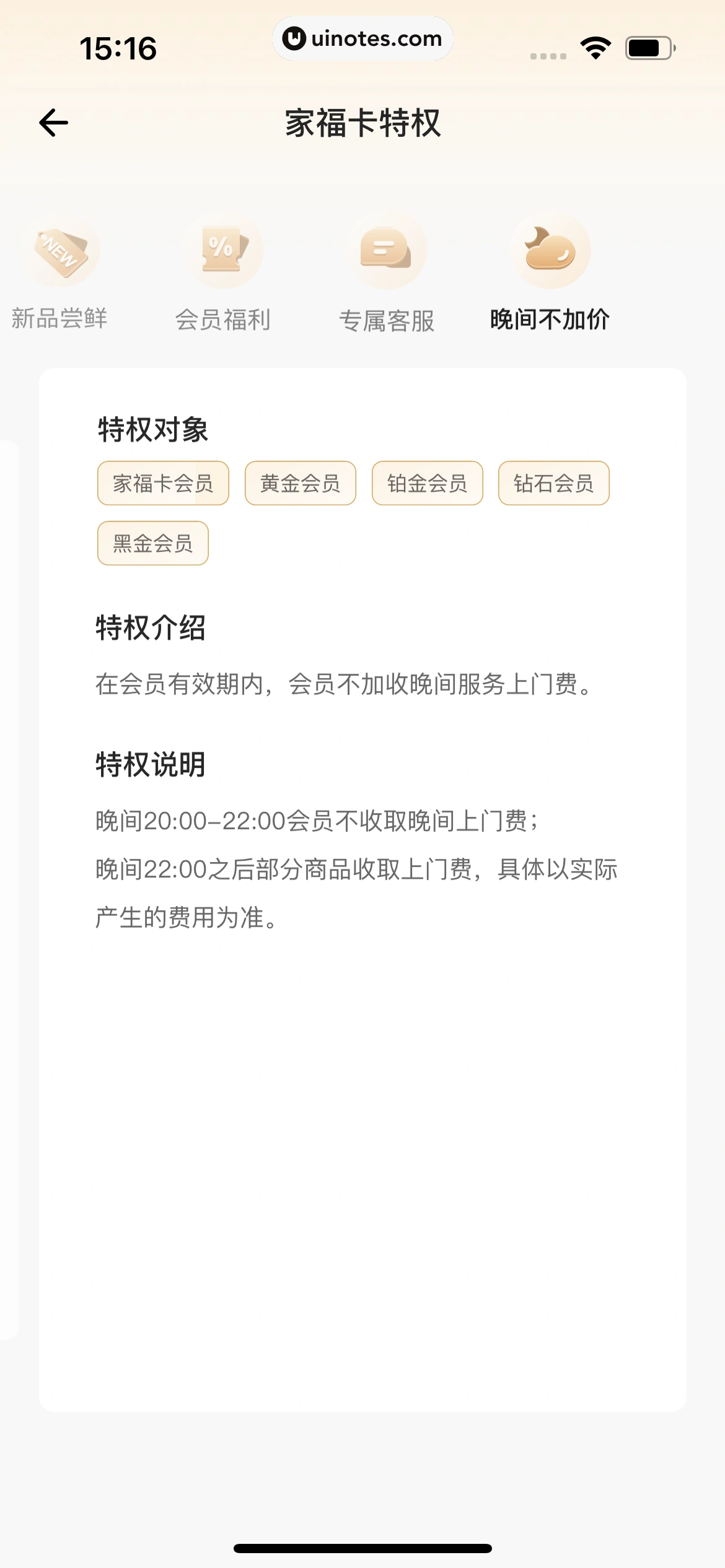Switch to the 会员福利 privilege tab
Viewport: 725px width, 1568px height.
coord(224,320)
